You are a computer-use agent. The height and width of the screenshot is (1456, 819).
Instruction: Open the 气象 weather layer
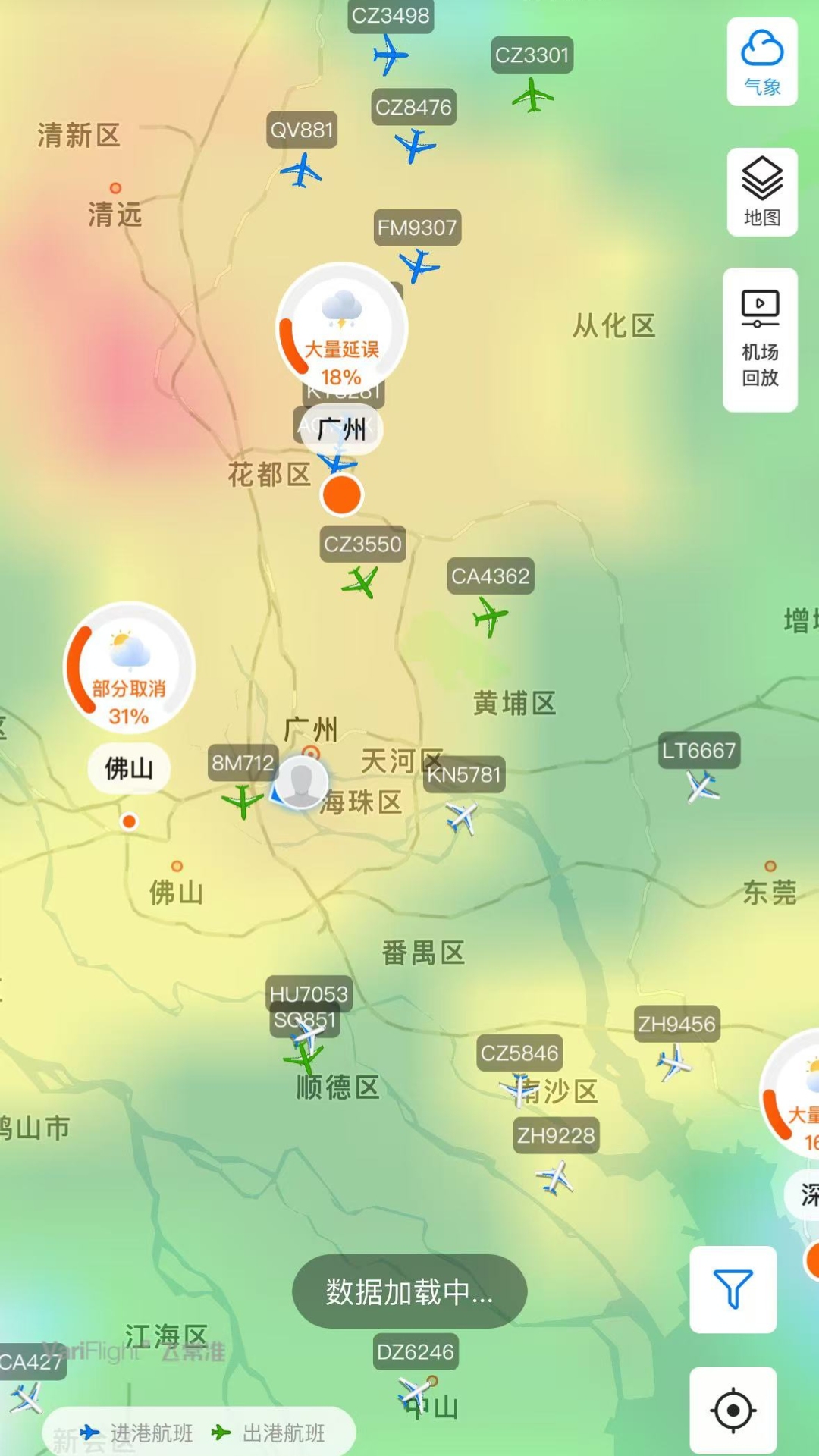761,62
